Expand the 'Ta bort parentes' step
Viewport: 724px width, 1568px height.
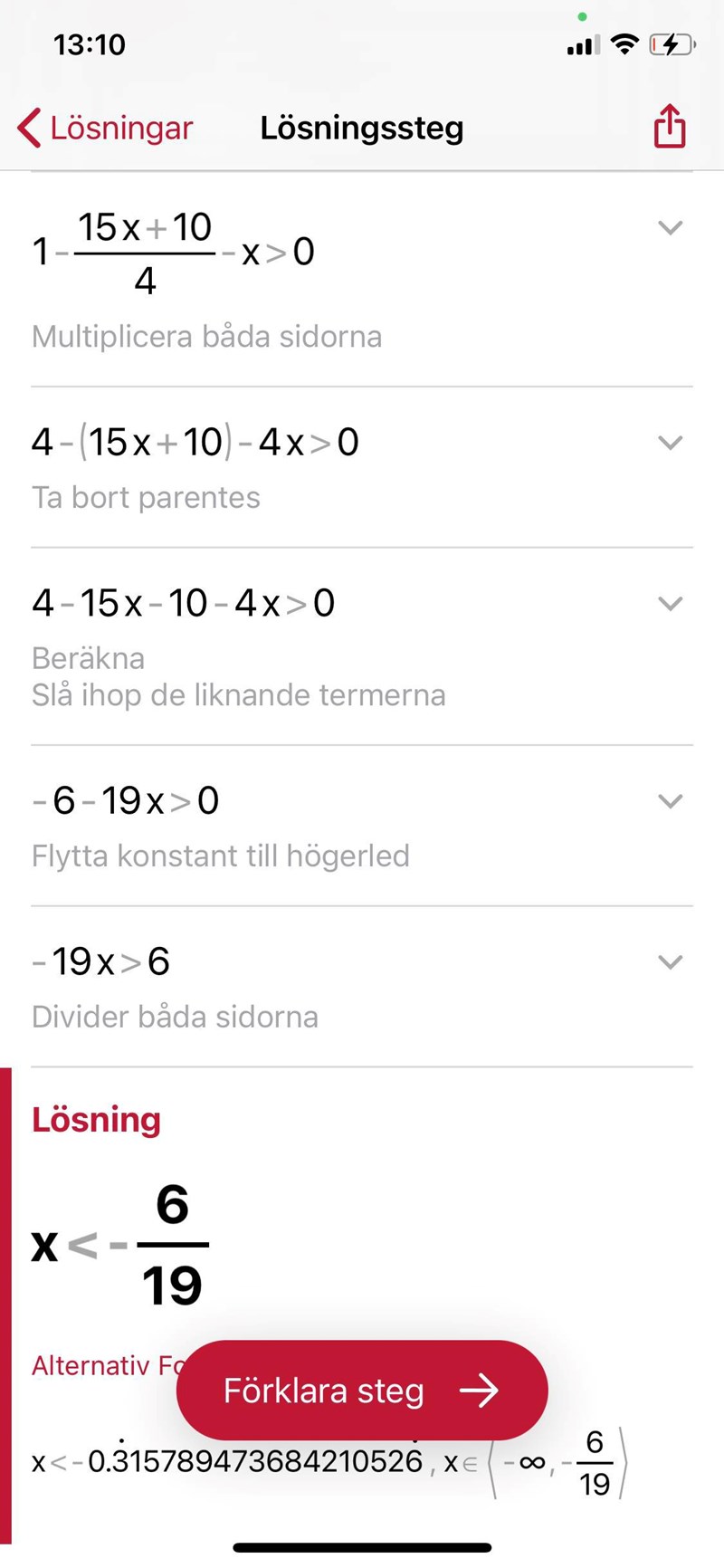click(670, 443)
